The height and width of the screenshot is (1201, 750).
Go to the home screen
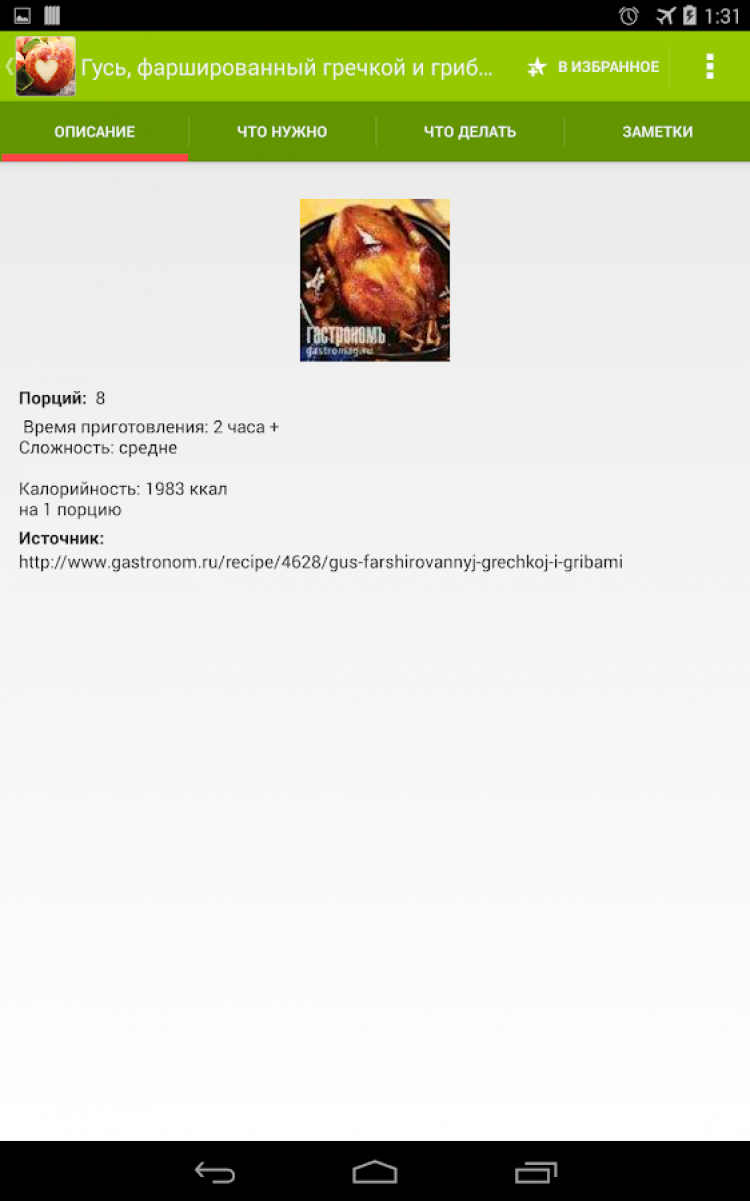tap(375, 1172)
